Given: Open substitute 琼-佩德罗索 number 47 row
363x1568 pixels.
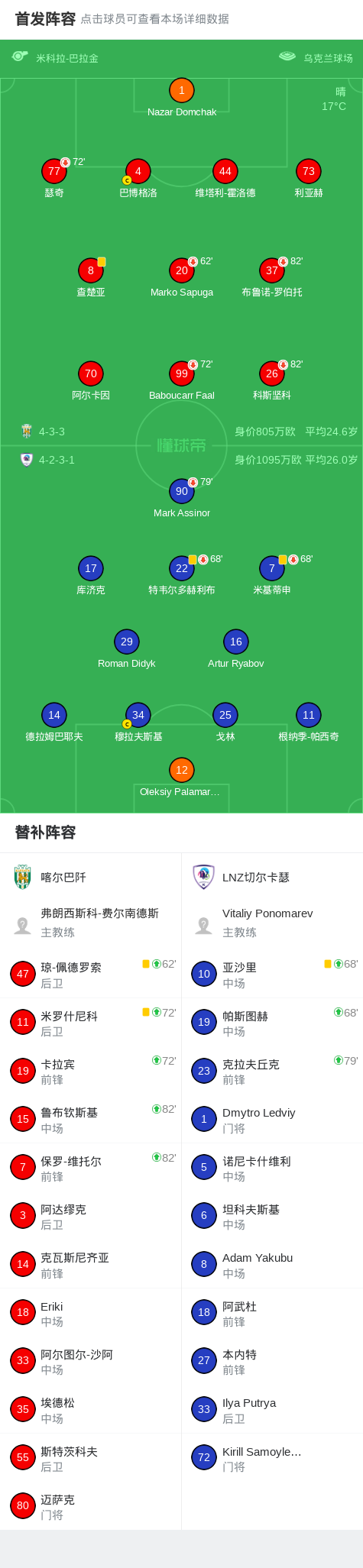Looking at the screenshot, I should (x=91, y=974).
